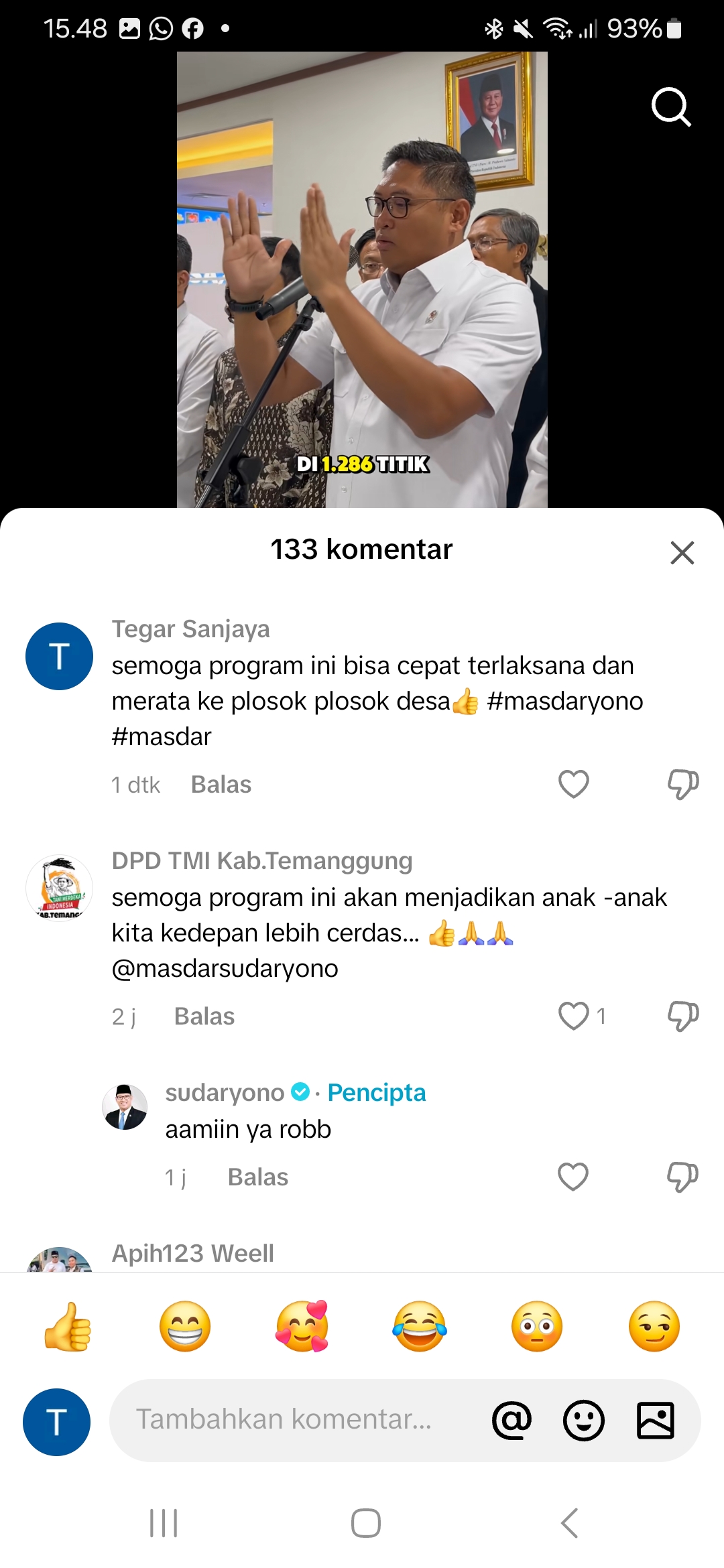Tap Balas under sudaryono's reply
Image resolution: width=724 pixels, height=1568 pixels.
pyautogui.click(x=258, y=1177)
